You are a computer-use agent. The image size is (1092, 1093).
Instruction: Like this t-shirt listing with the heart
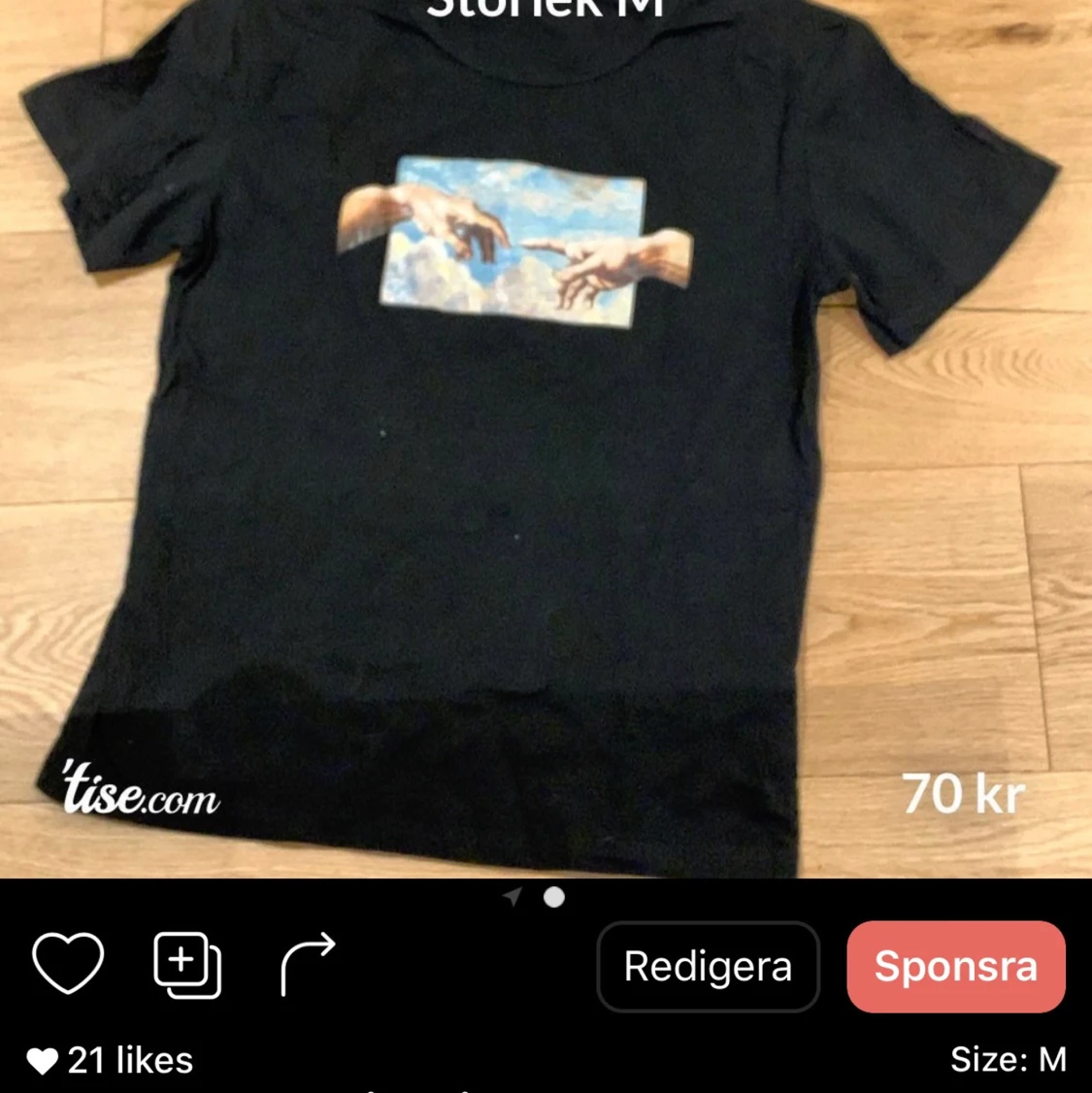tap(68, 963)
